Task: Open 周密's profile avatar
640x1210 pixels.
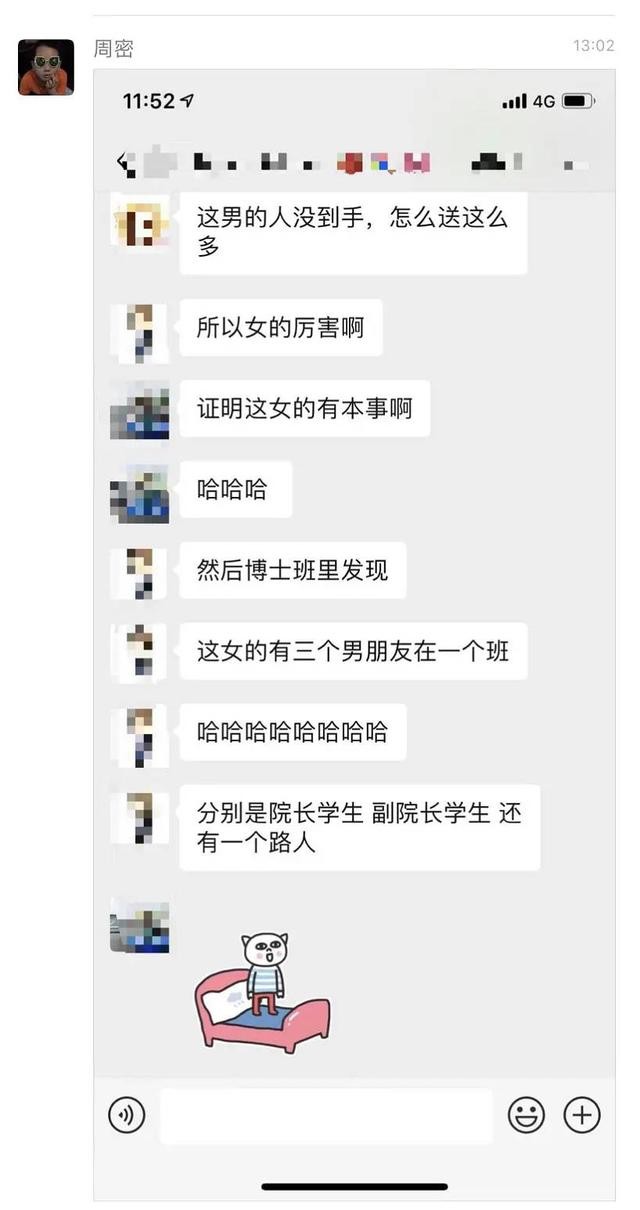Action: (46, 67)
